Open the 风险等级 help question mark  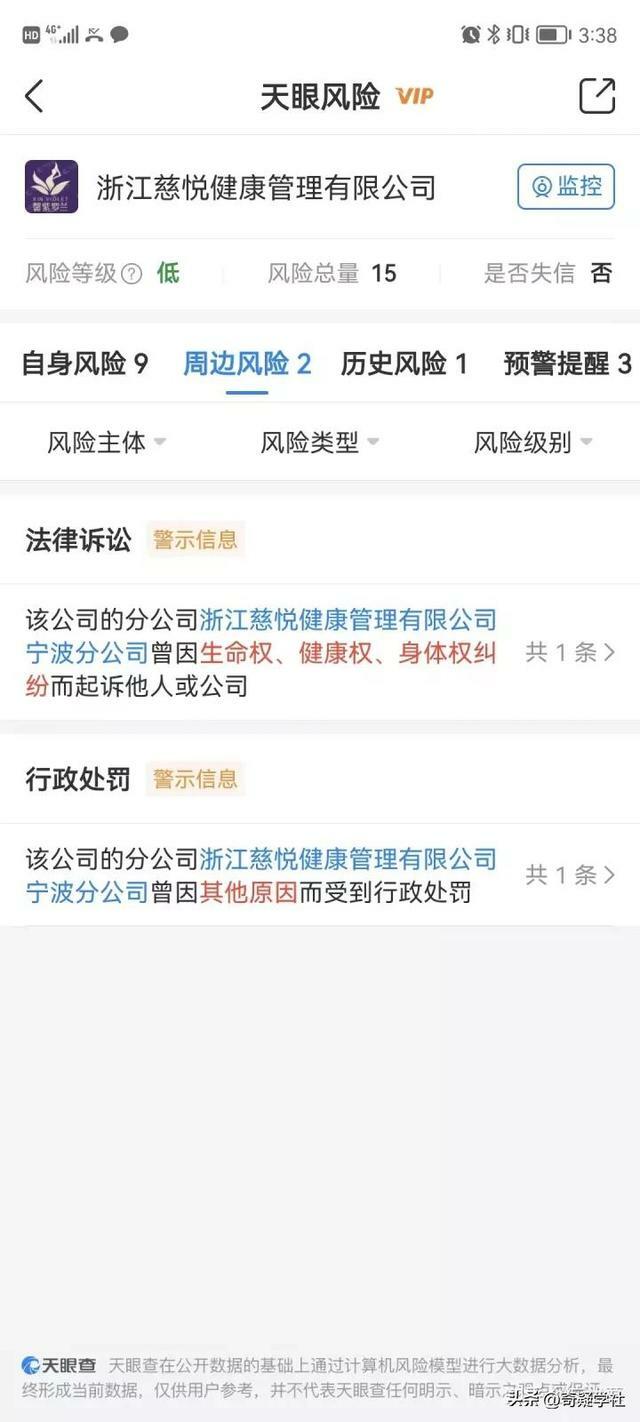(x=132, y=274)
